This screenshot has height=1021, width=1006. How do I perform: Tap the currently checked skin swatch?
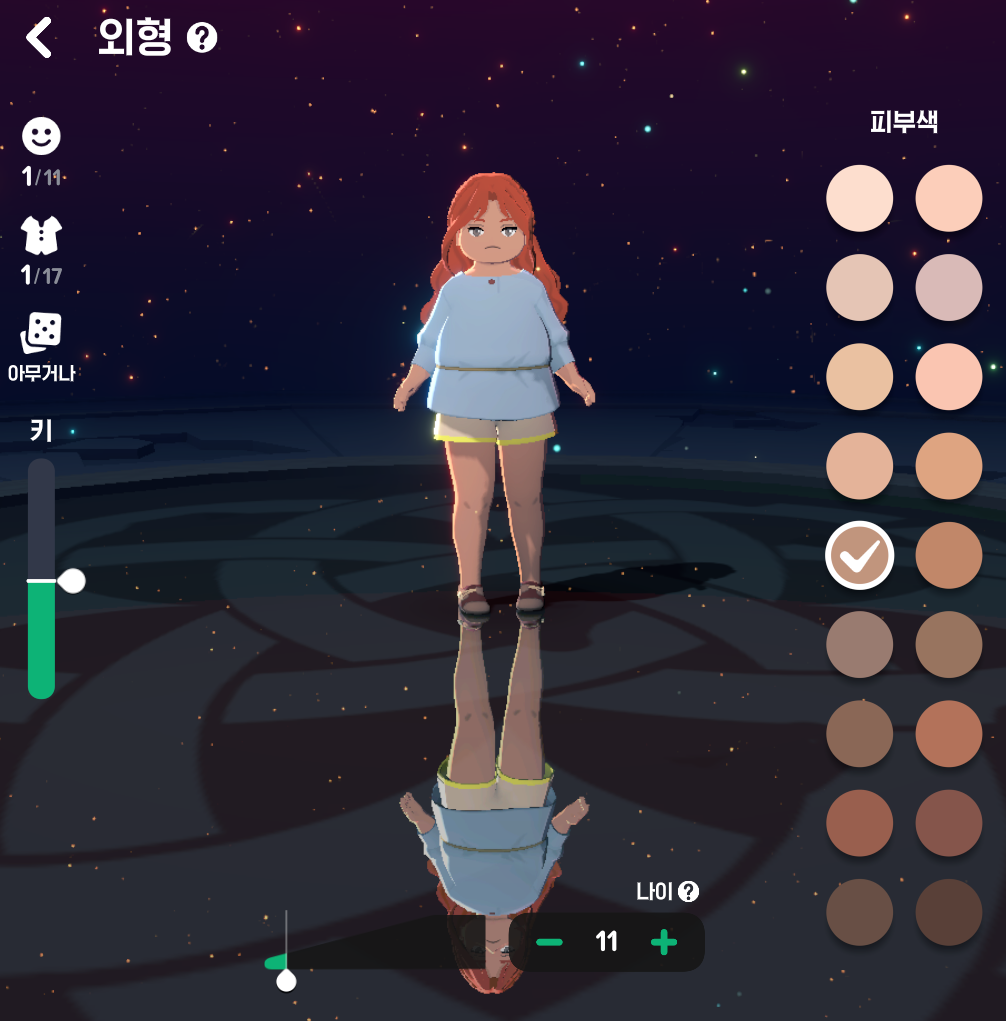(859, 555)
